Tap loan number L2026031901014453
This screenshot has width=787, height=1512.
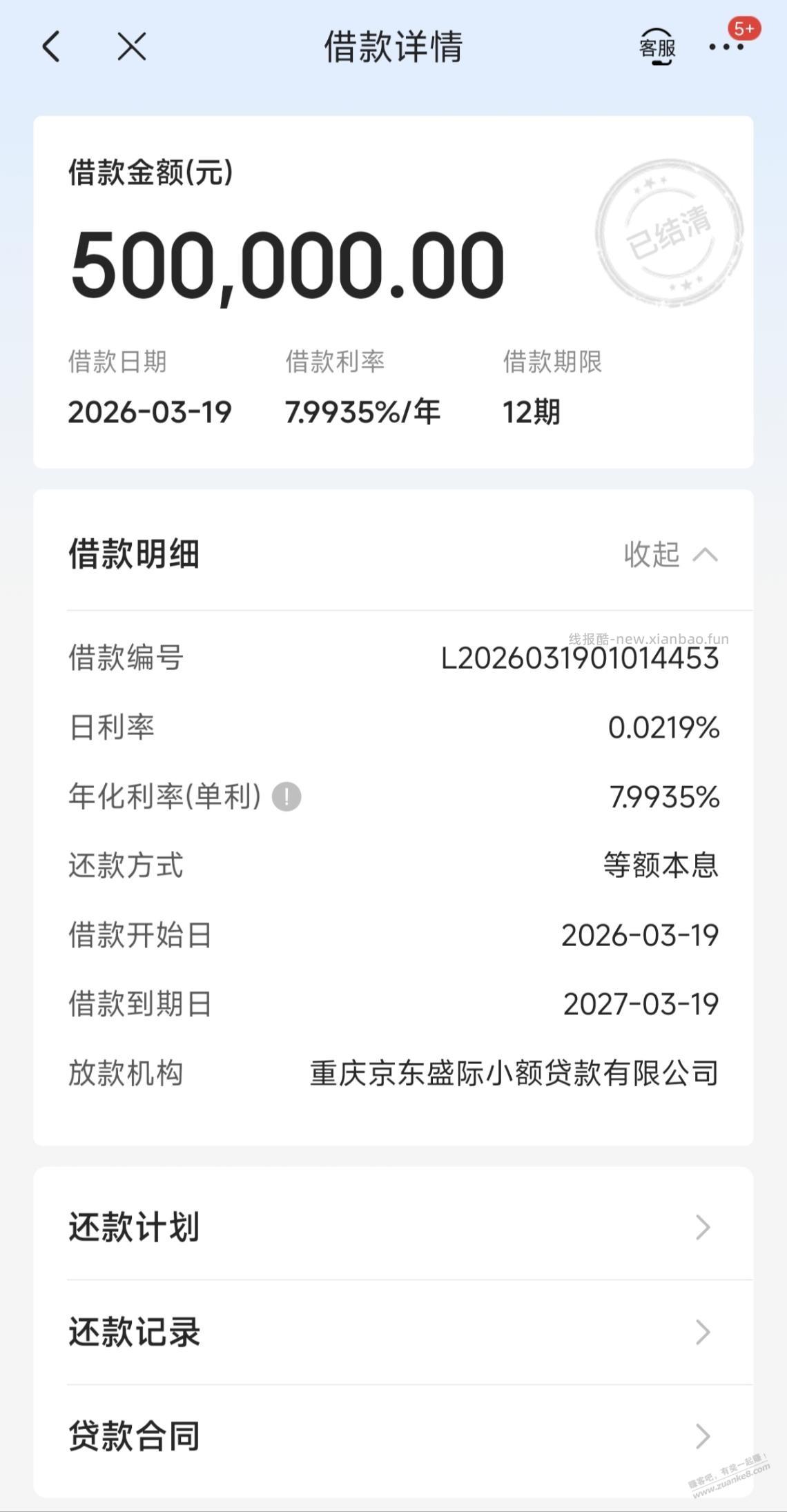tap(579, 659)
